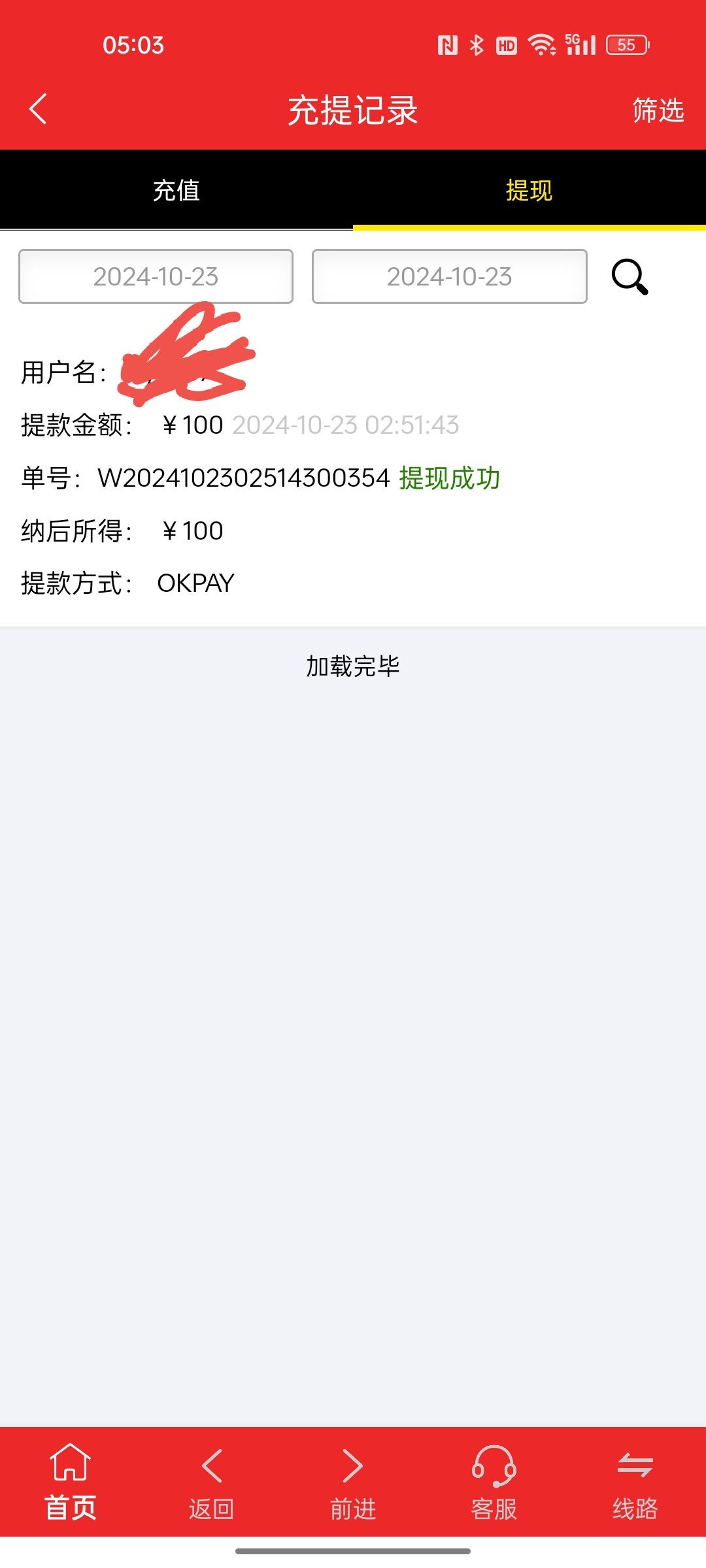The image size is (706, 1568).
Task: Open the 筛选 filter option
Action: (x=658, y=110)
